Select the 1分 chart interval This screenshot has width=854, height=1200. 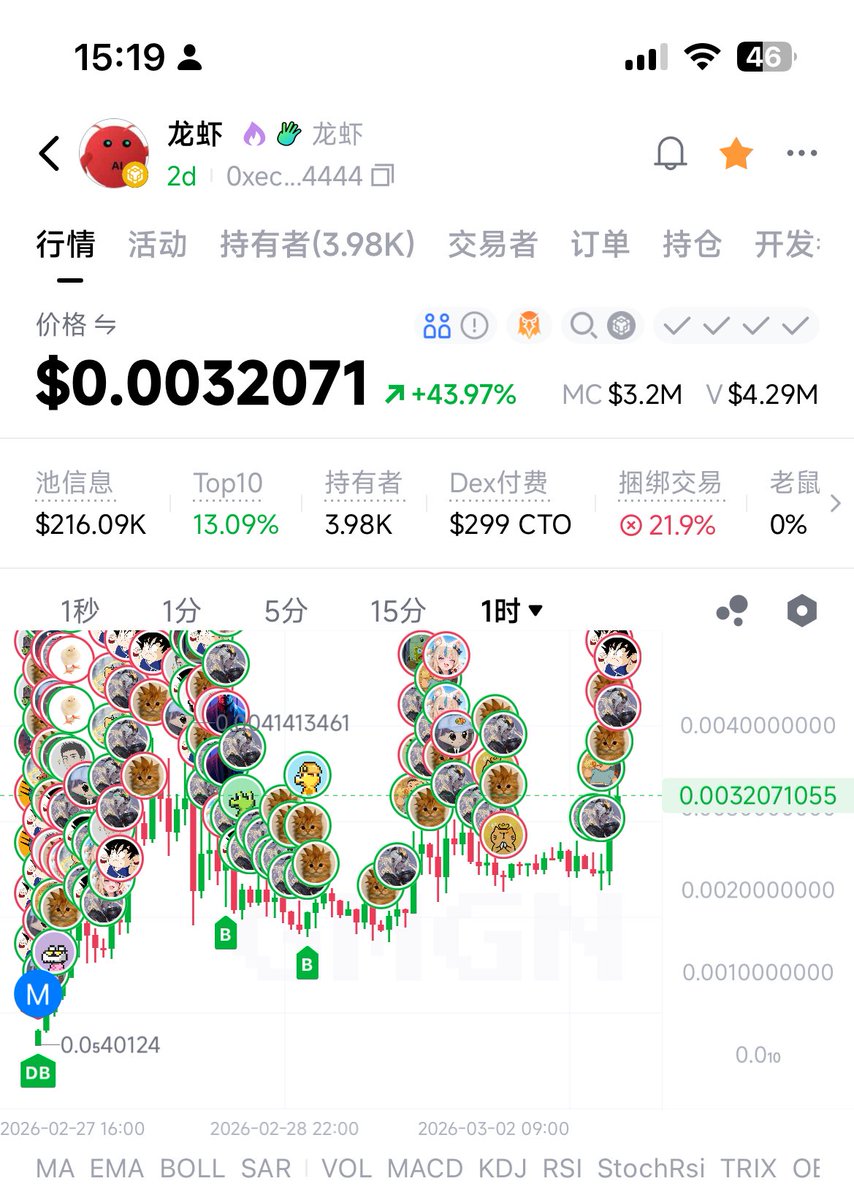tap(181, 610)
